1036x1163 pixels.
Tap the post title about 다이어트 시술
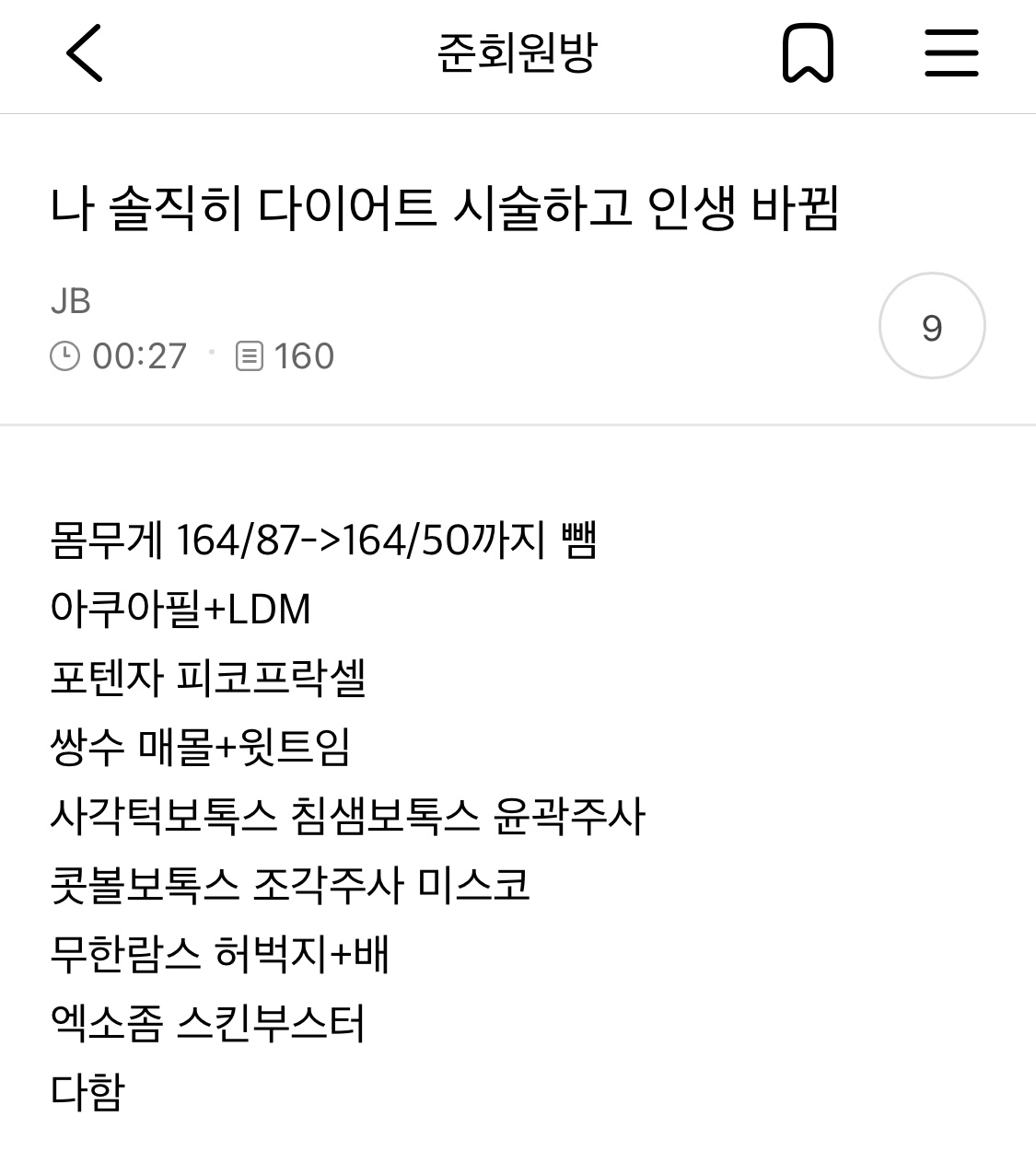point(448,208)
